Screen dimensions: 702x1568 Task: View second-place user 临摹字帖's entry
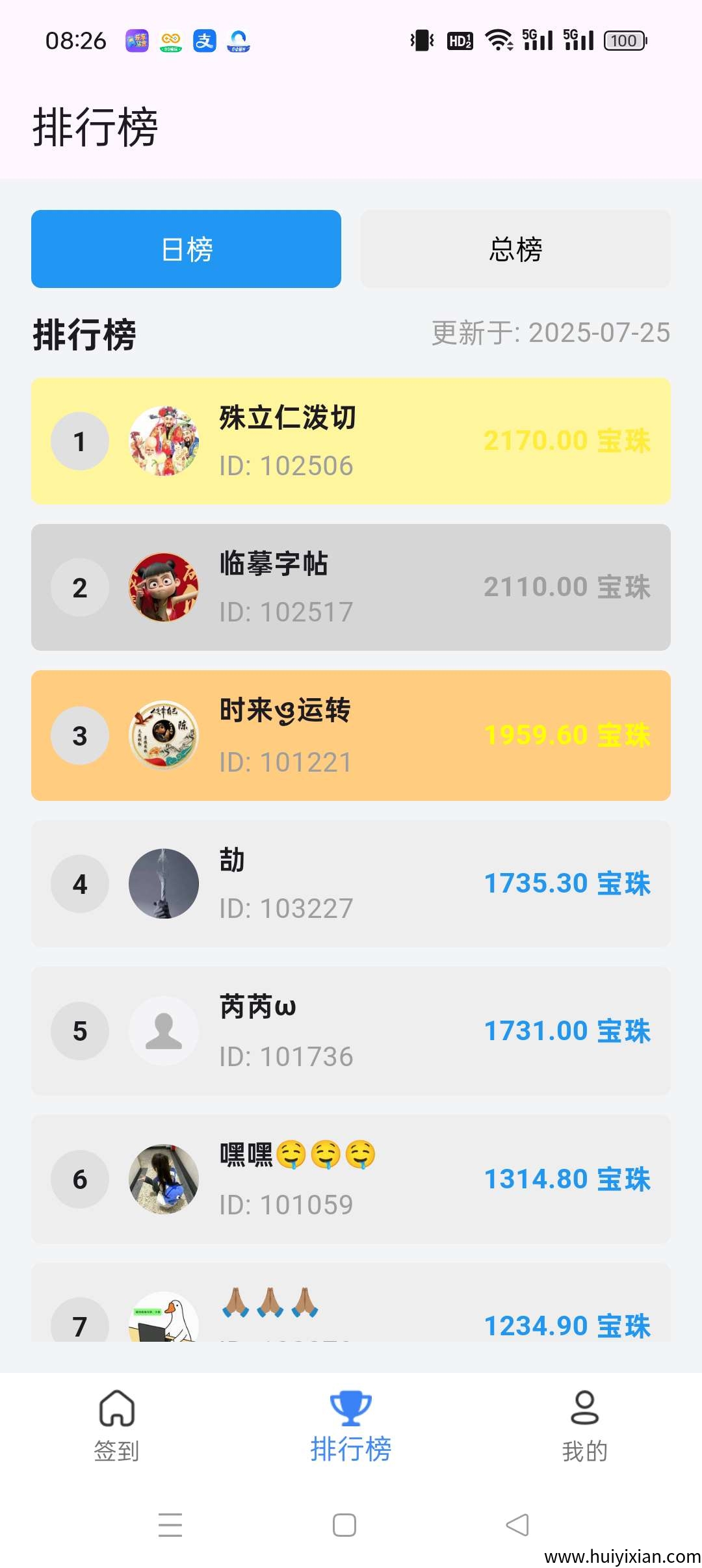click(x=350, y=587)
